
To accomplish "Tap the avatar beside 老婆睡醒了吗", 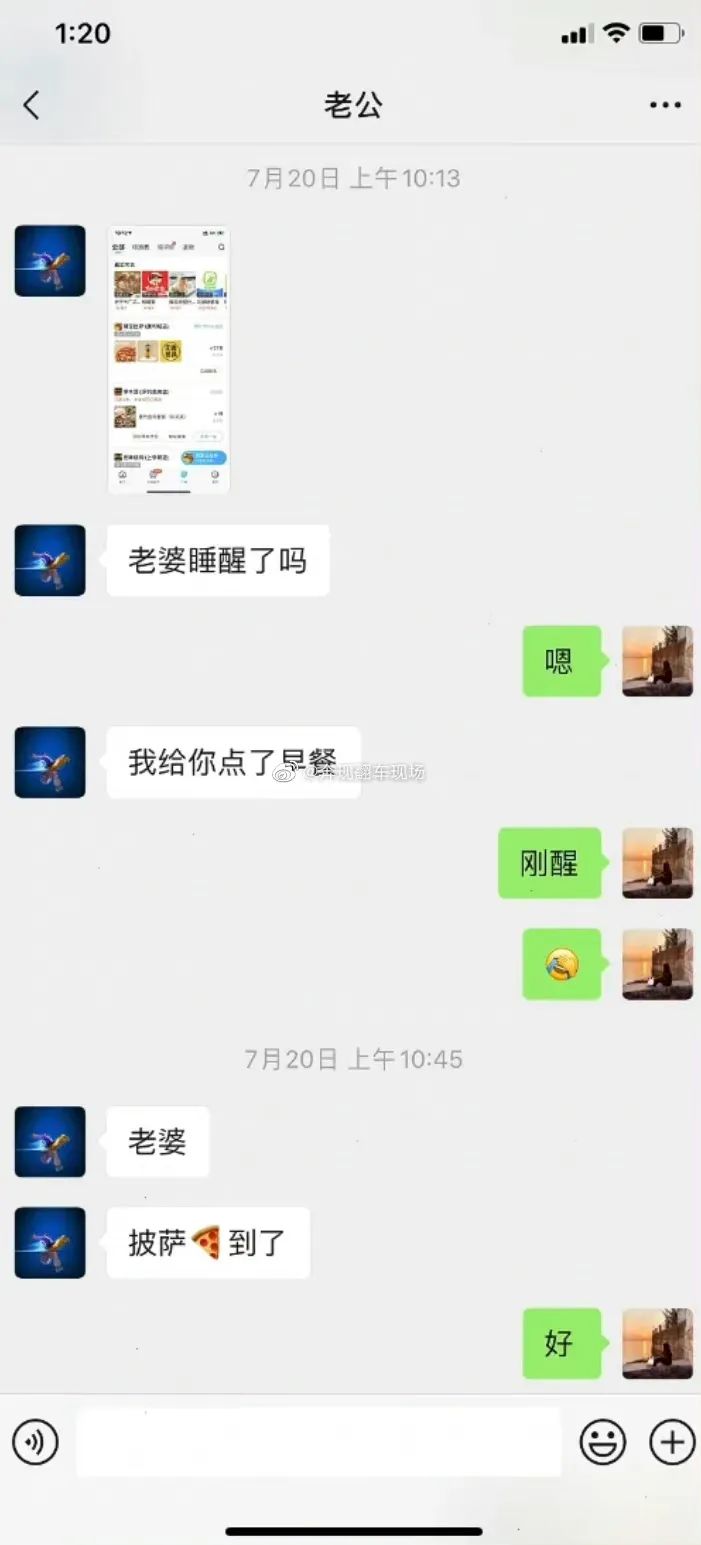I will point(50,560).
